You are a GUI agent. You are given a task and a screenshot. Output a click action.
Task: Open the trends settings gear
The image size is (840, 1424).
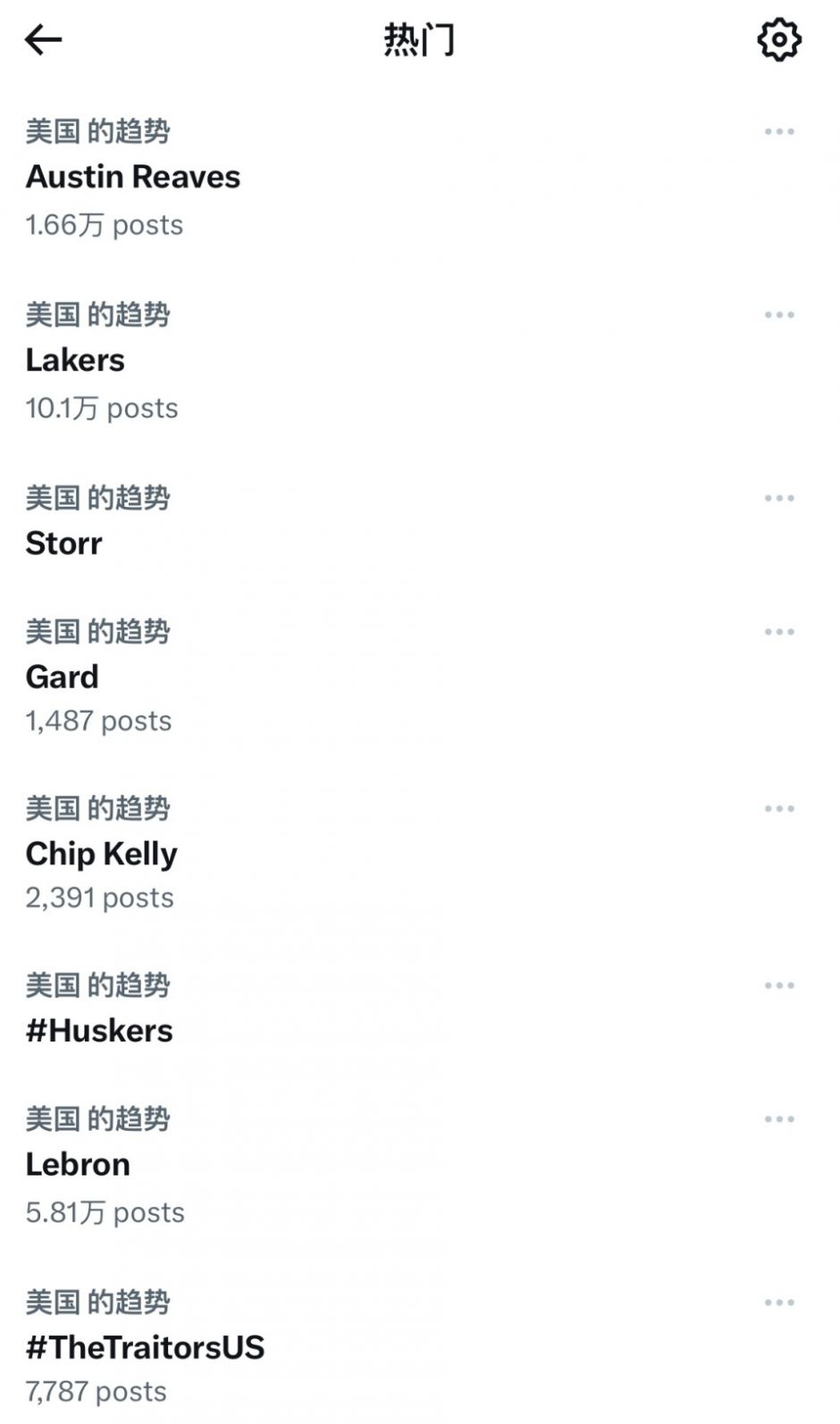(778, 39)
